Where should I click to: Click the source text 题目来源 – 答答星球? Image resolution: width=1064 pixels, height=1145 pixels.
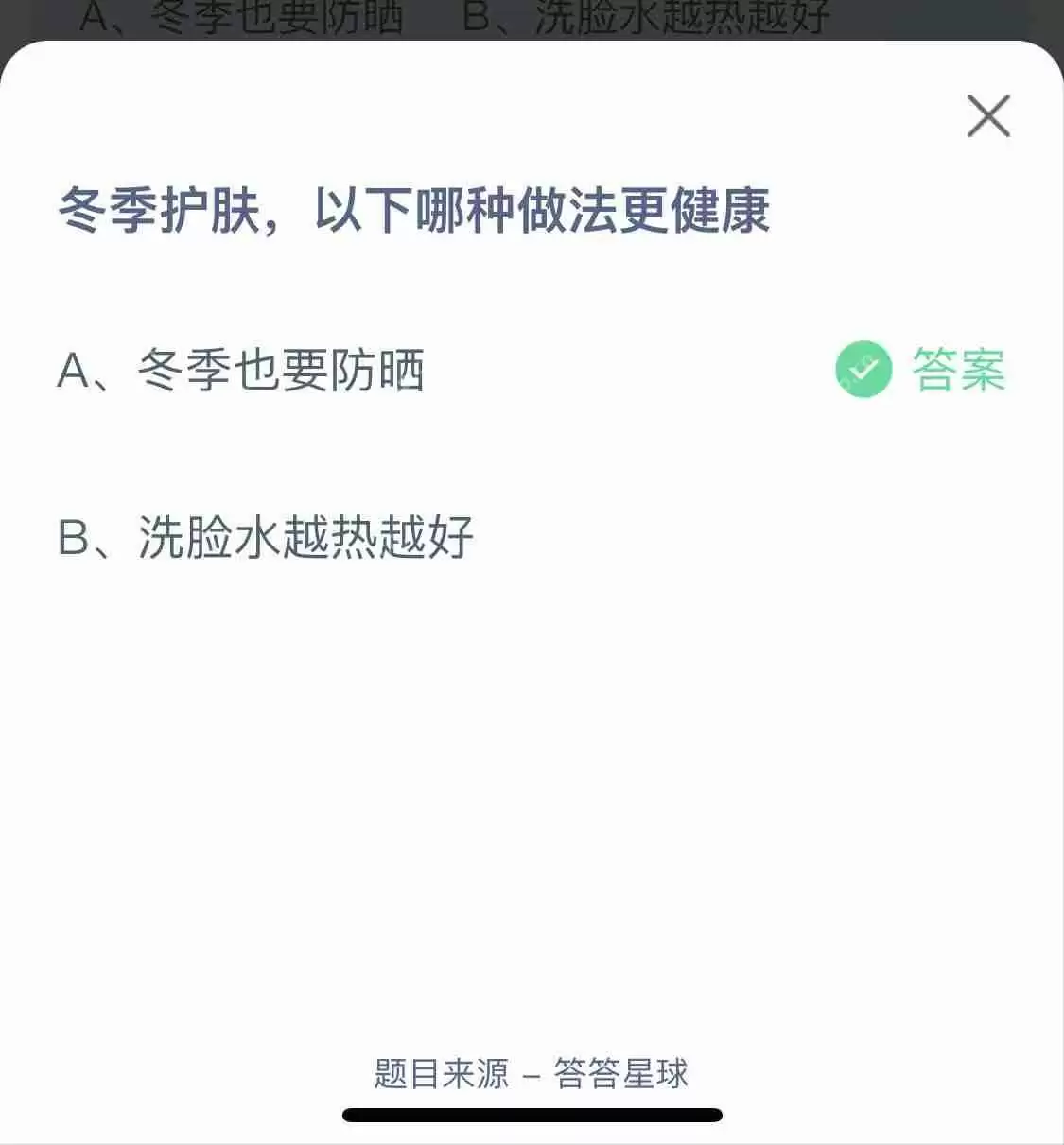(532, 1074)
